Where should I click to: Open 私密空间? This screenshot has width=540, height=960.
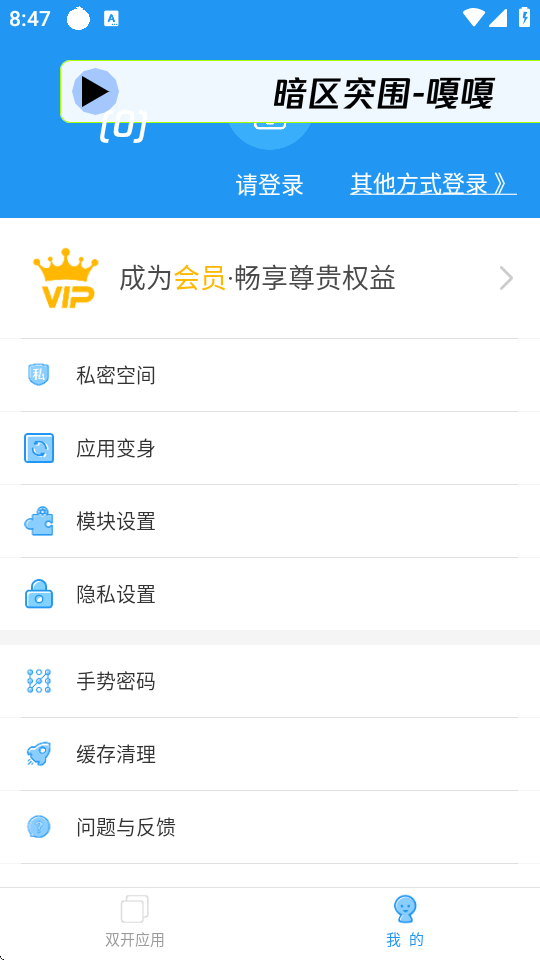point(270,375)
